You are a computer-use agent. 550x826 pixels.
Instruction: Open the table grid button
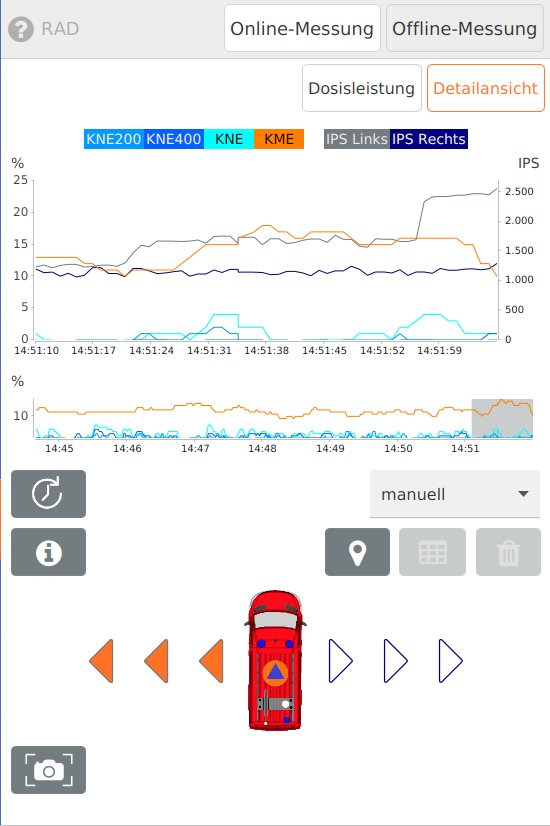pos(433,552)
